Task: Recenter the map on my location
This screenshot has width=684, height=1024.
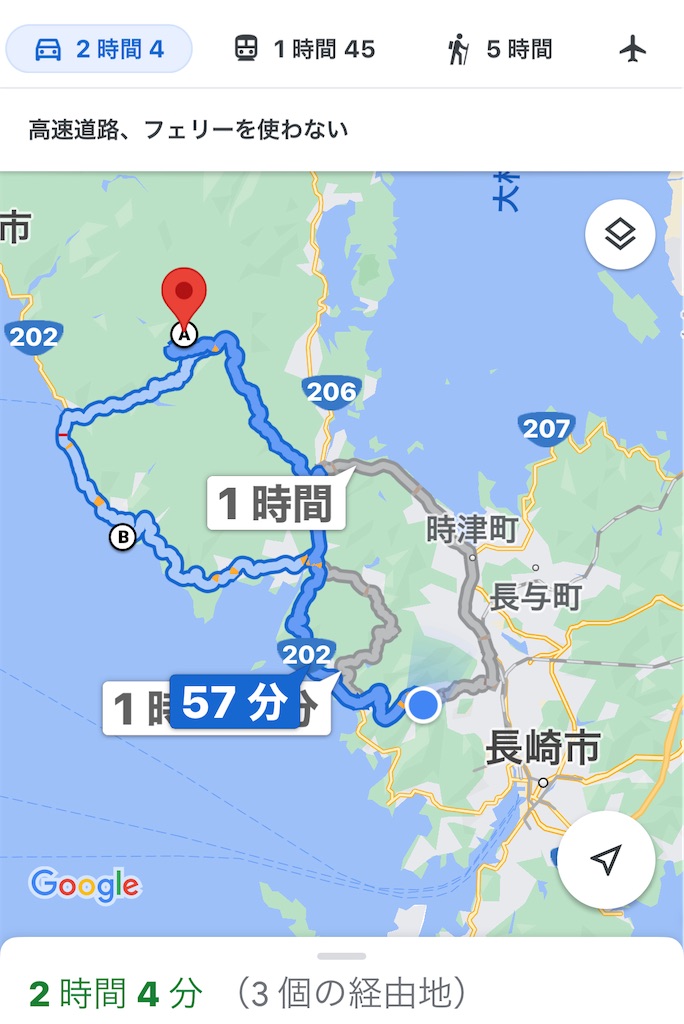Action: click(x=606, y=859)
